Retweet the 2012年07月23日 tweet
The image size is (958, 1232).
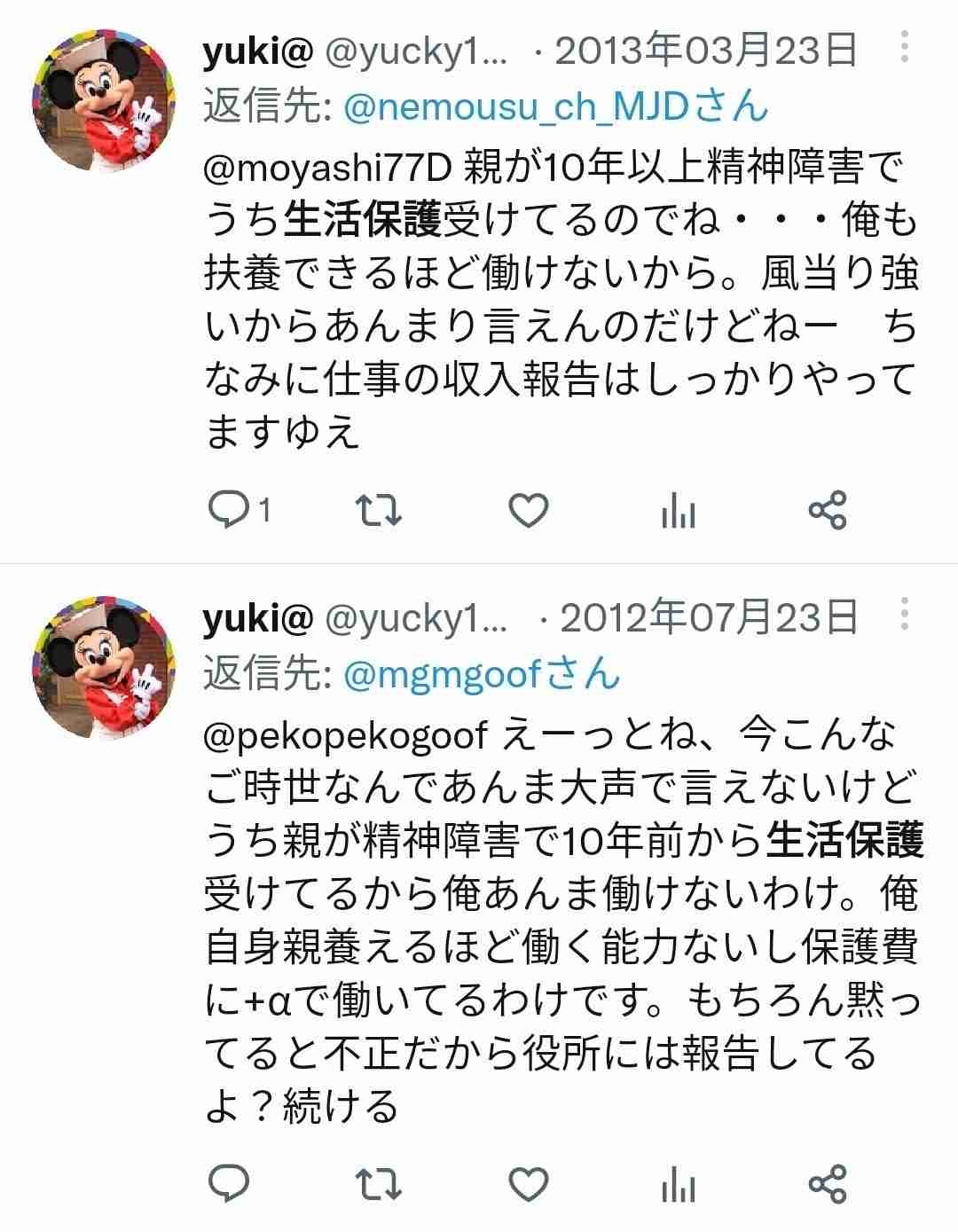coord(379,1183)
